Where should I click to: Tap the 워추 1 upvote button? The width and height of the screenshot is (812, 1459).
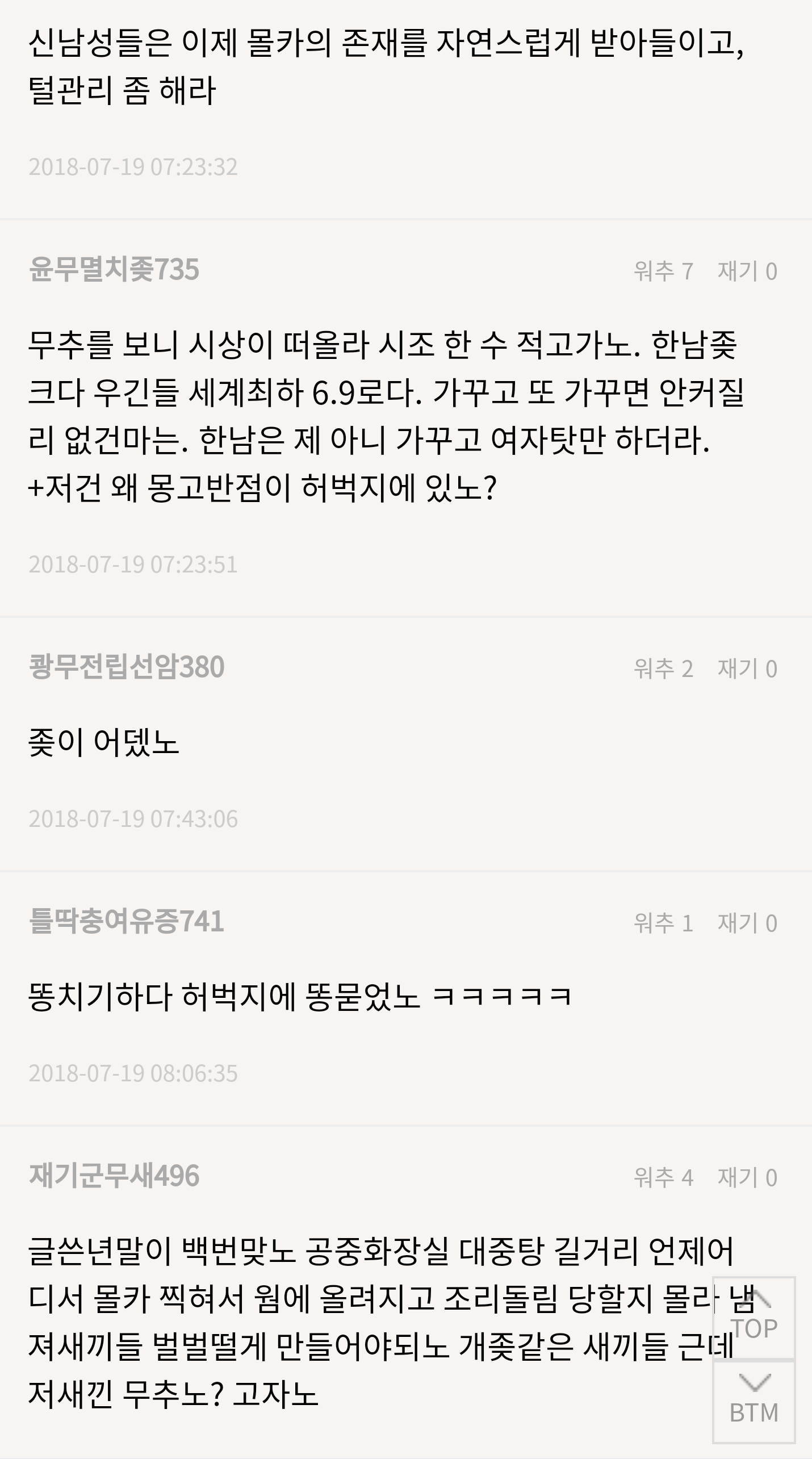click(663, 923)
